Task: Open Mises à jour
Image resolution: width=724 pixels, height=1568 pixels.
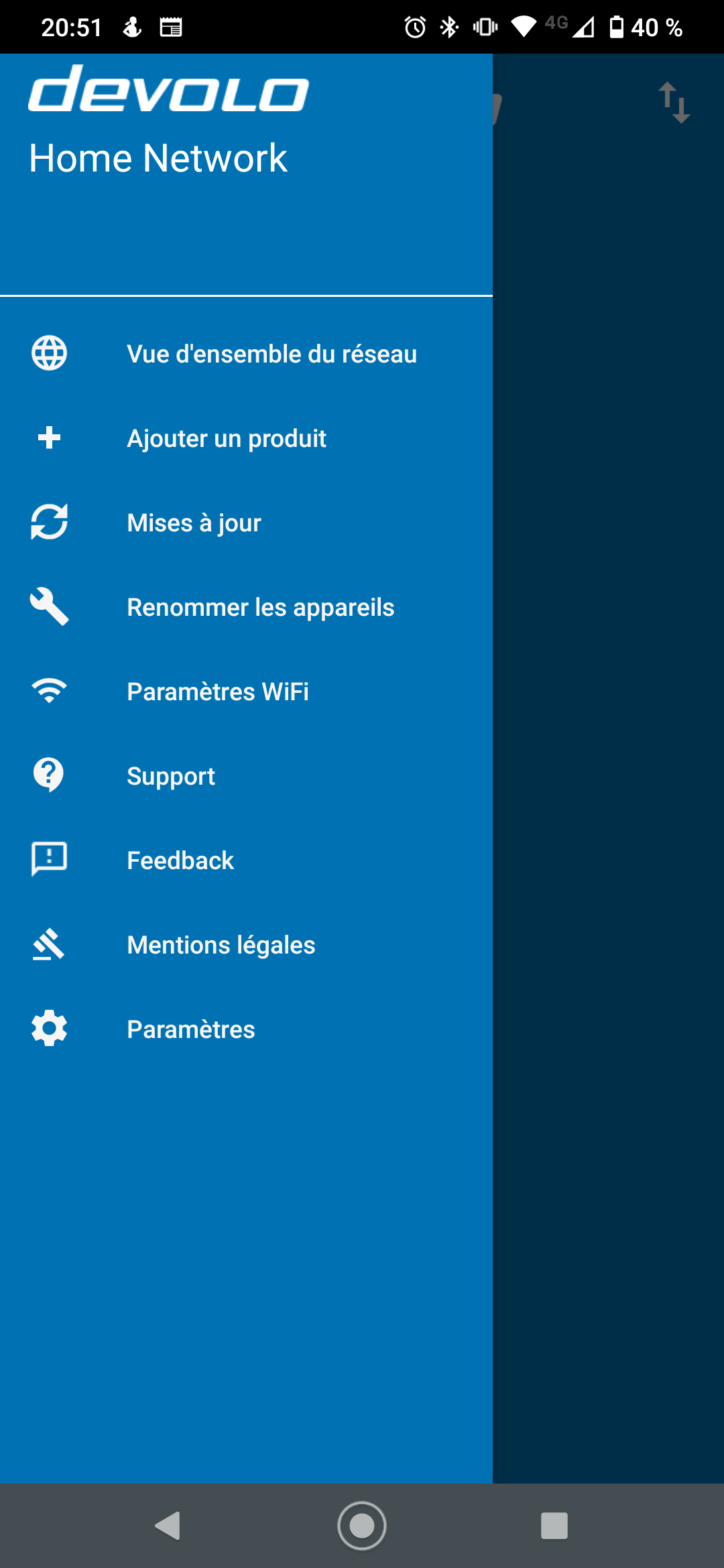Action: click(x=194, y=523)
